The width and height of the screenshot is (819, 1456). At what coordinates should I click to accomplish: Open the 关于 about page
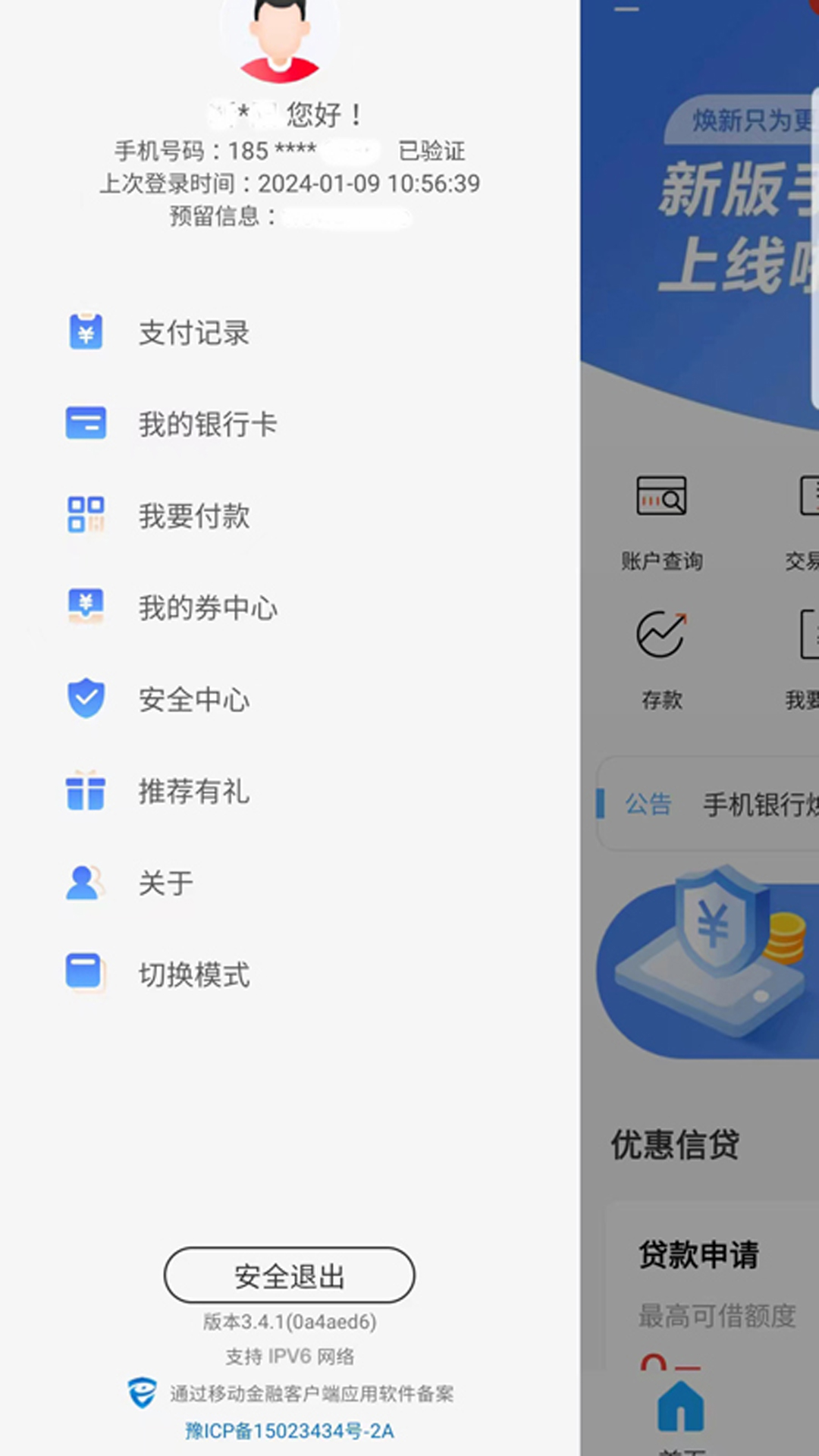[x=165, y=883]
